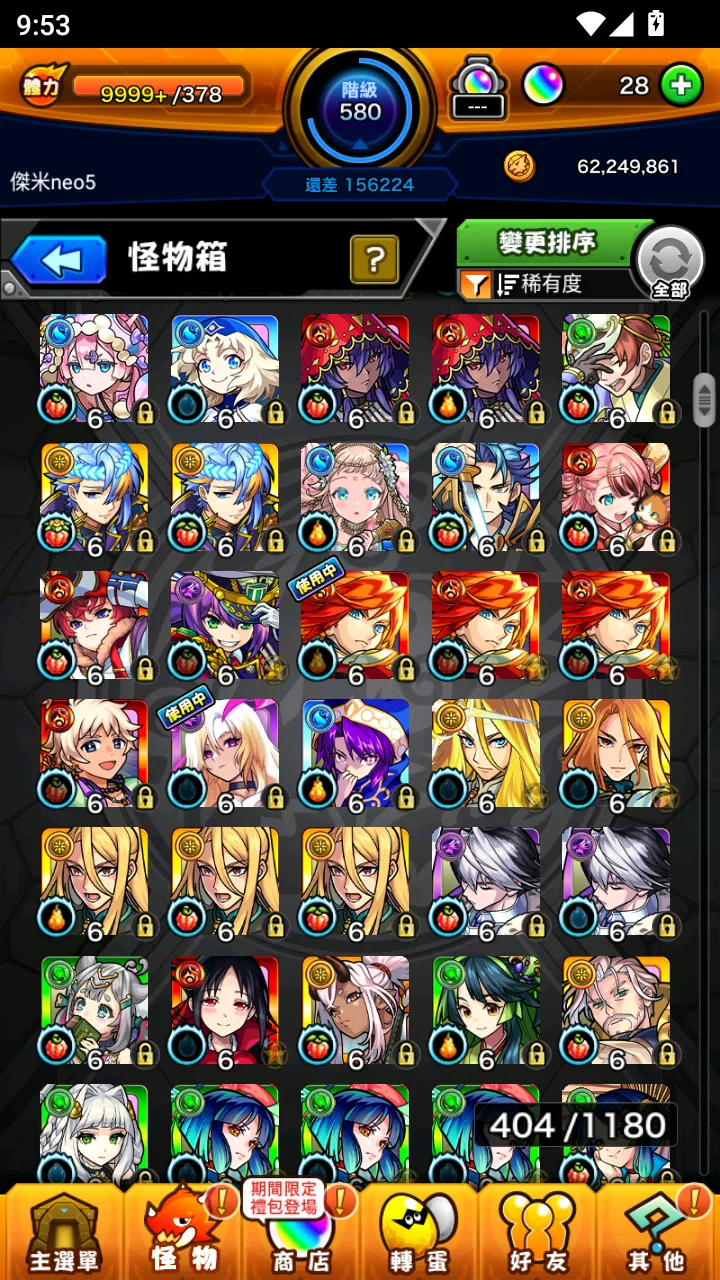Select the white-haired horned dark-skinned monster

[x=354, y=1010]
